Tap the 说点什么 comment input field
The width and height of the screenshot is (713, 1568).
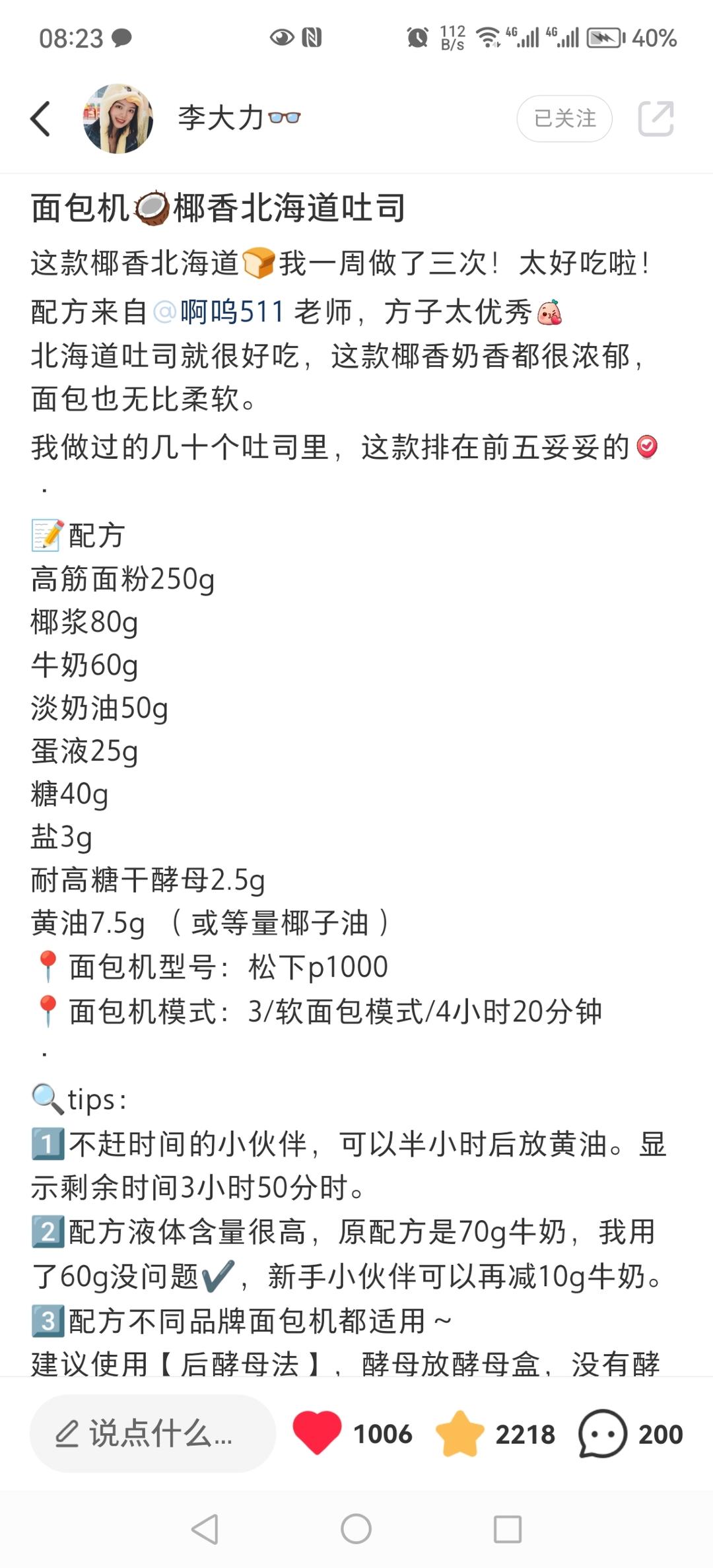(x=153, y=1433)
